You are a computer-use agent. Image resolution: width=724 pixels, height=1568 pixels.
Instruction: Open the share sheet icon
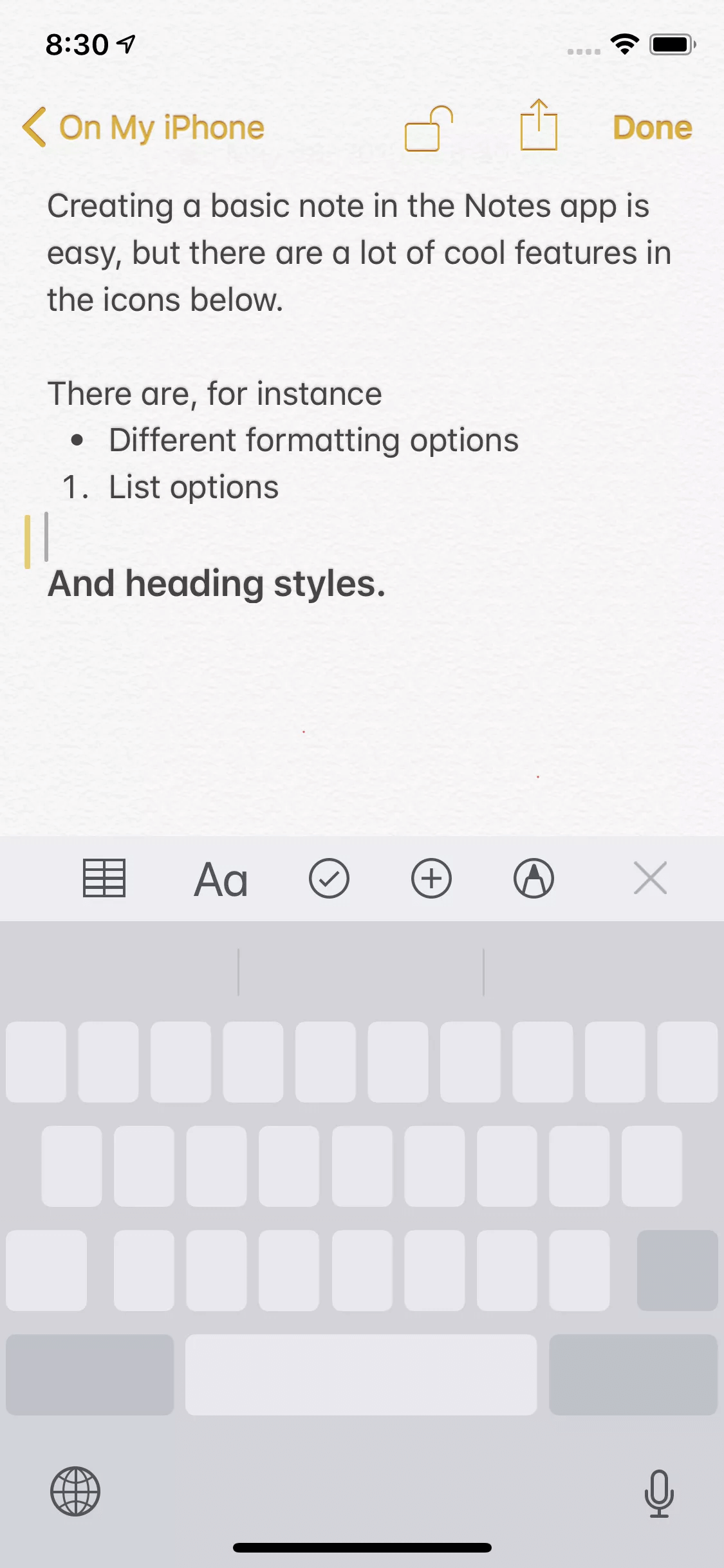[539, 126]
